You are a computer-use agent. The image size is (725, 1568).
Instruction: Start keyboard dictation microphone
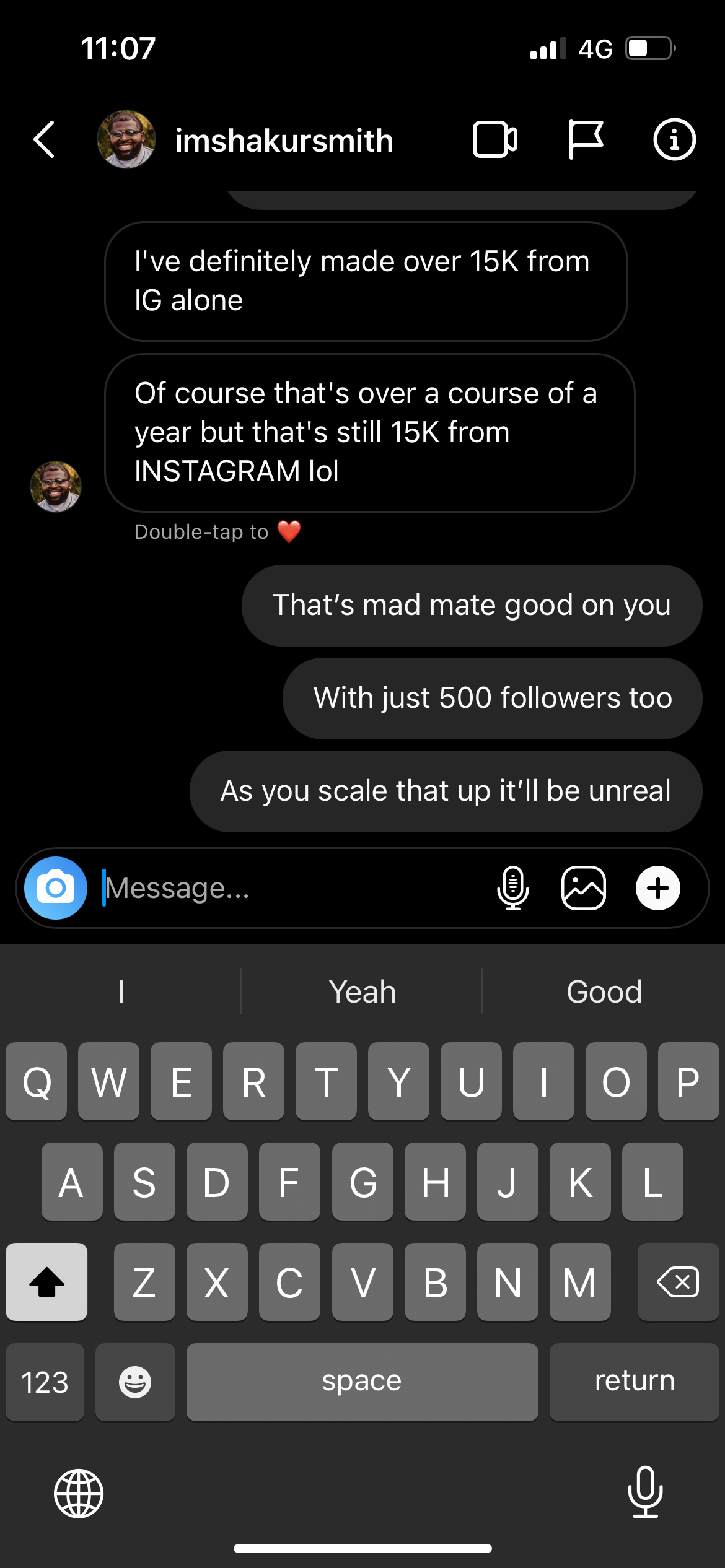point(646,1492)
